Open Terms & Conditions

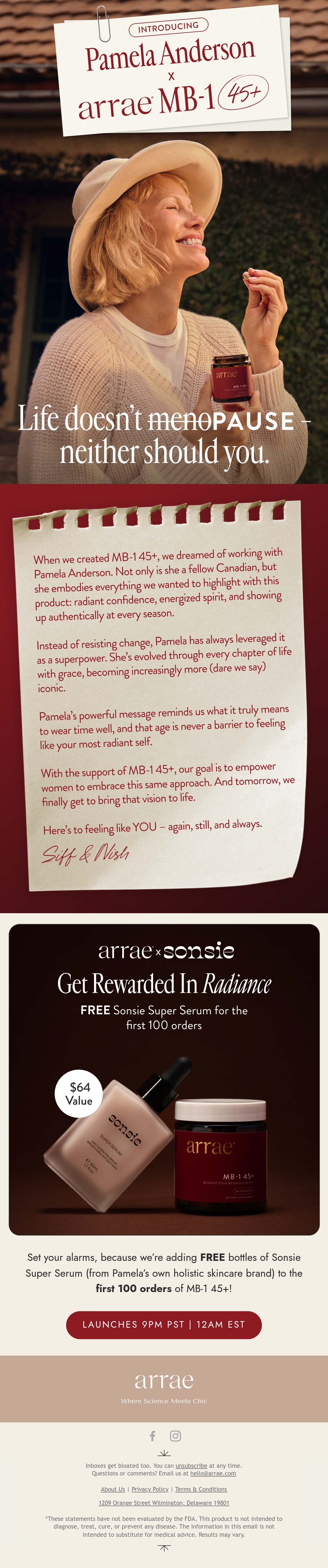[x=201, y=1489]
